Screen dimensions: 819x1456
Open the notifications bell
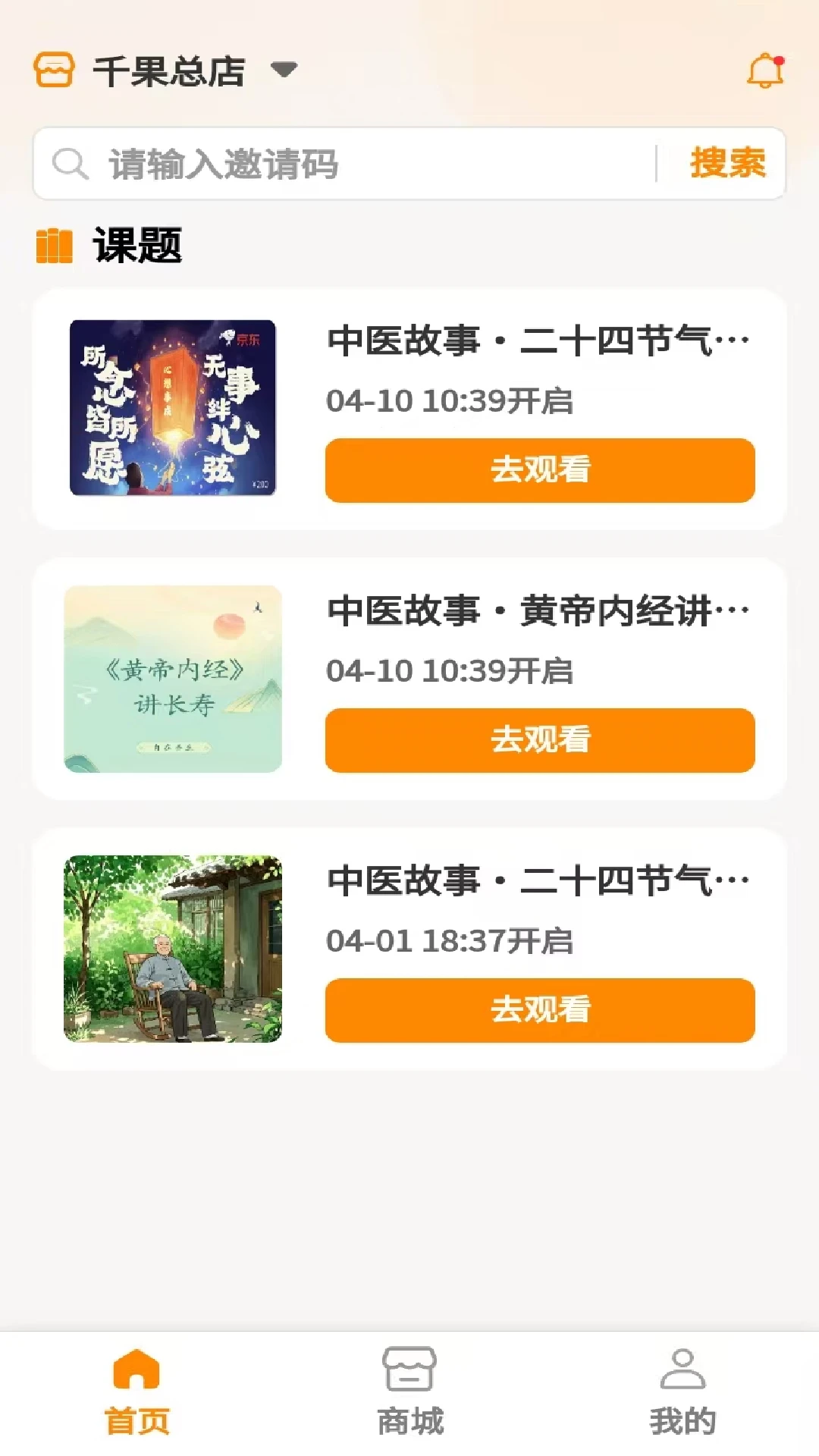click(765, 71)
